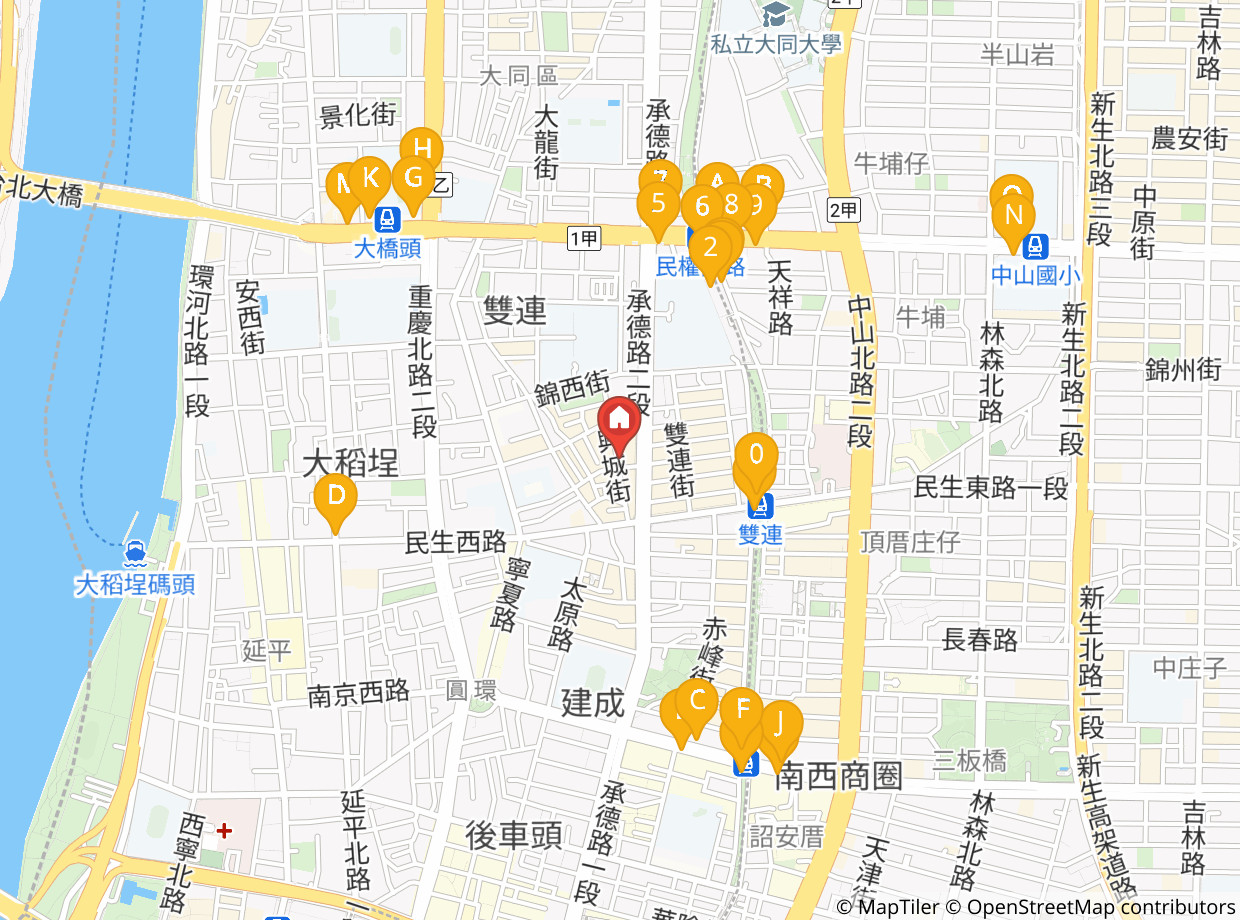The width and height of the screenshot is (1240, 920).
Task: Open pin 2 near 民權西路
Action: [x=710, y=246]
